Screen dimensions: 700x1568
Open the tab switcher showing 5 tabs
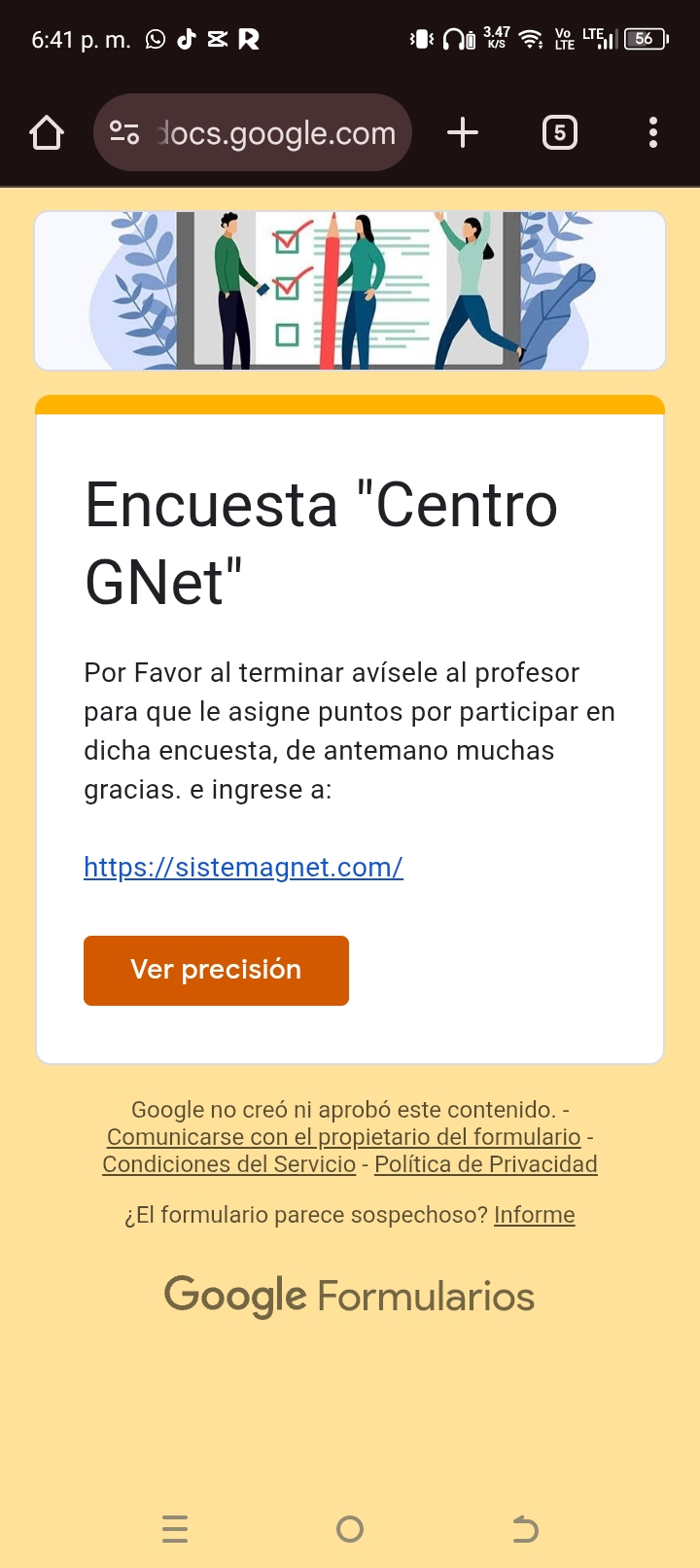pos(559,132)
